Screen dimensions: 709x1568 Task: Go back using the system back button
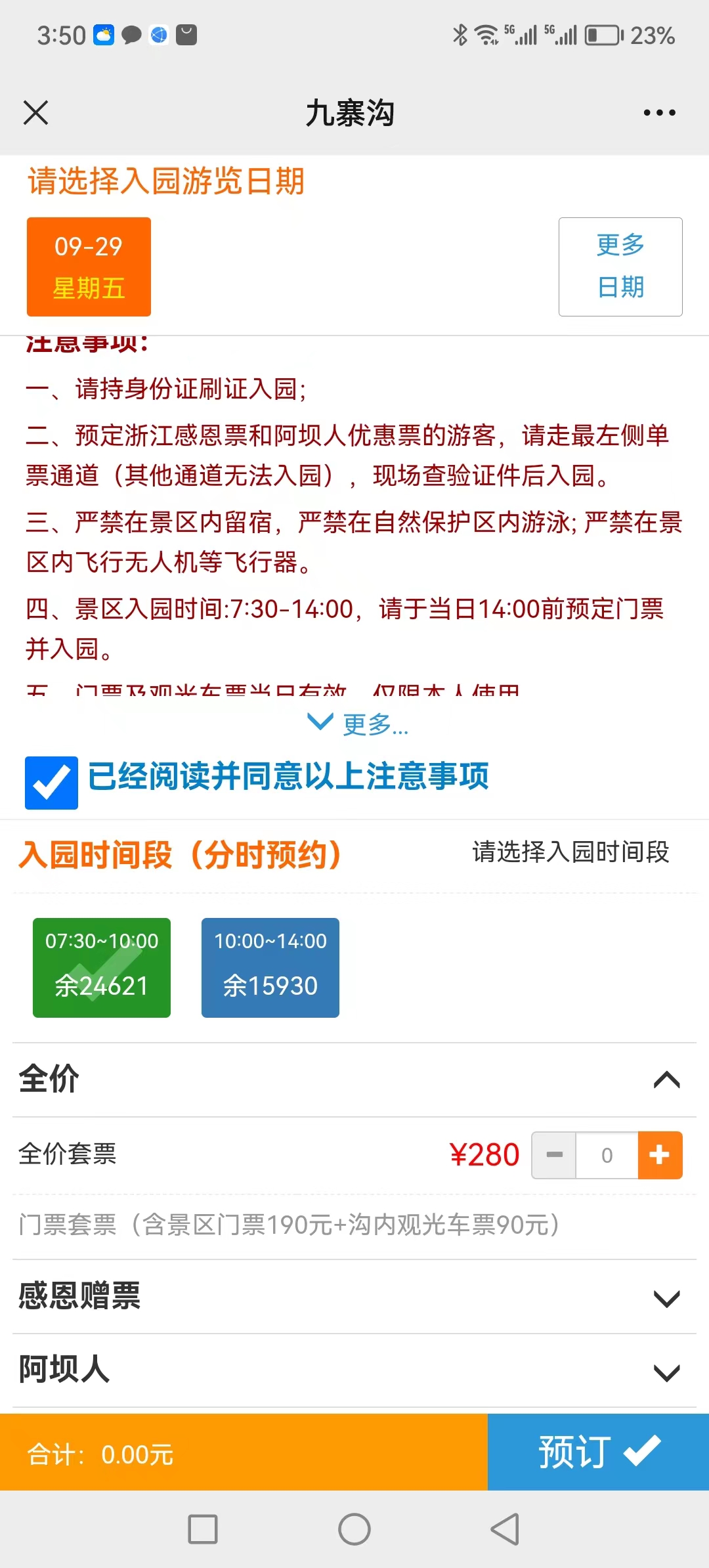coord(505,1529)
